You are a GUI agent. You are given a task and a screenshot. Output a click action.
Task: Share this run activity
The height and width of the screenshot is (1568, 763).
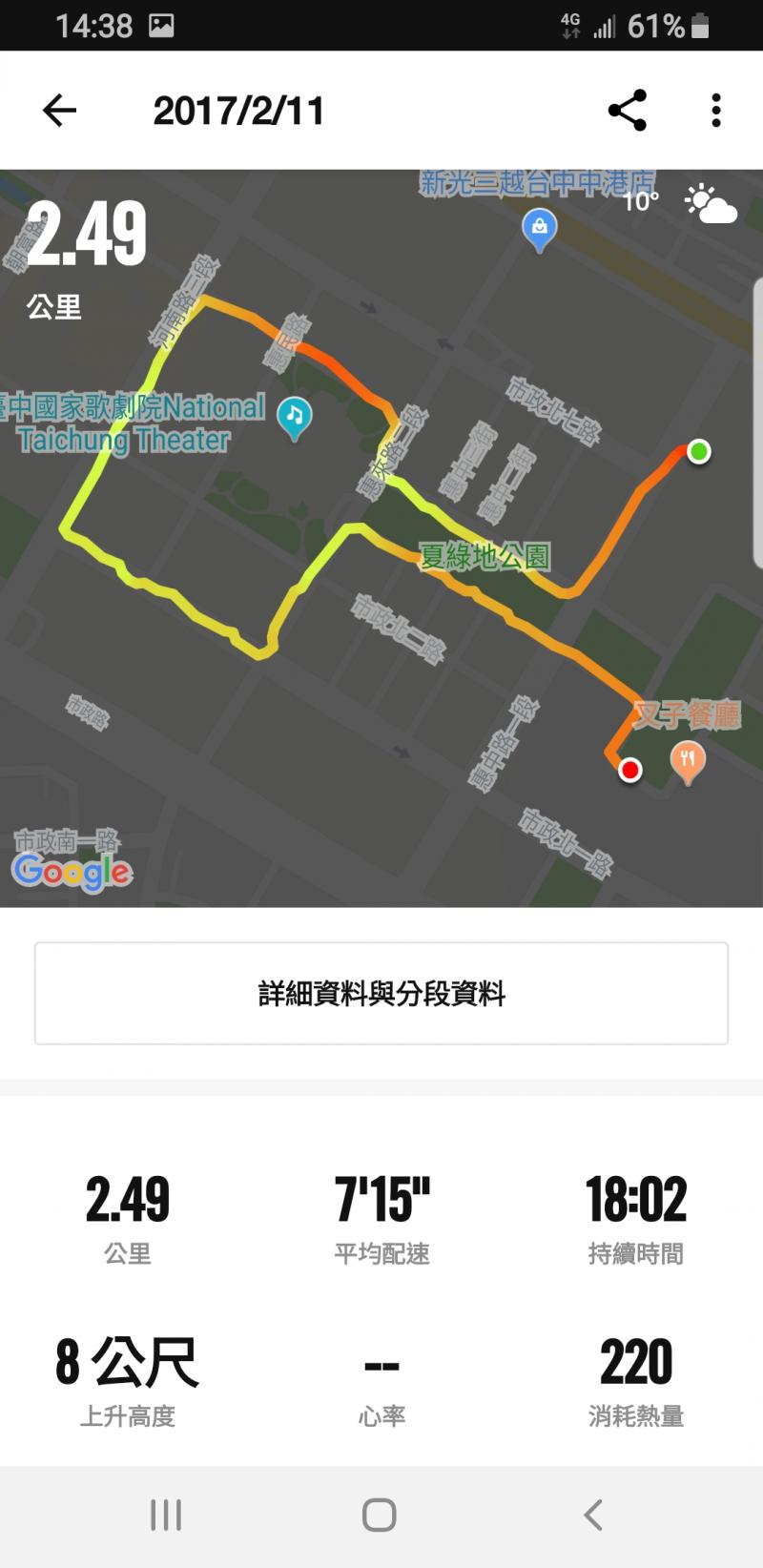pos(627,111)
